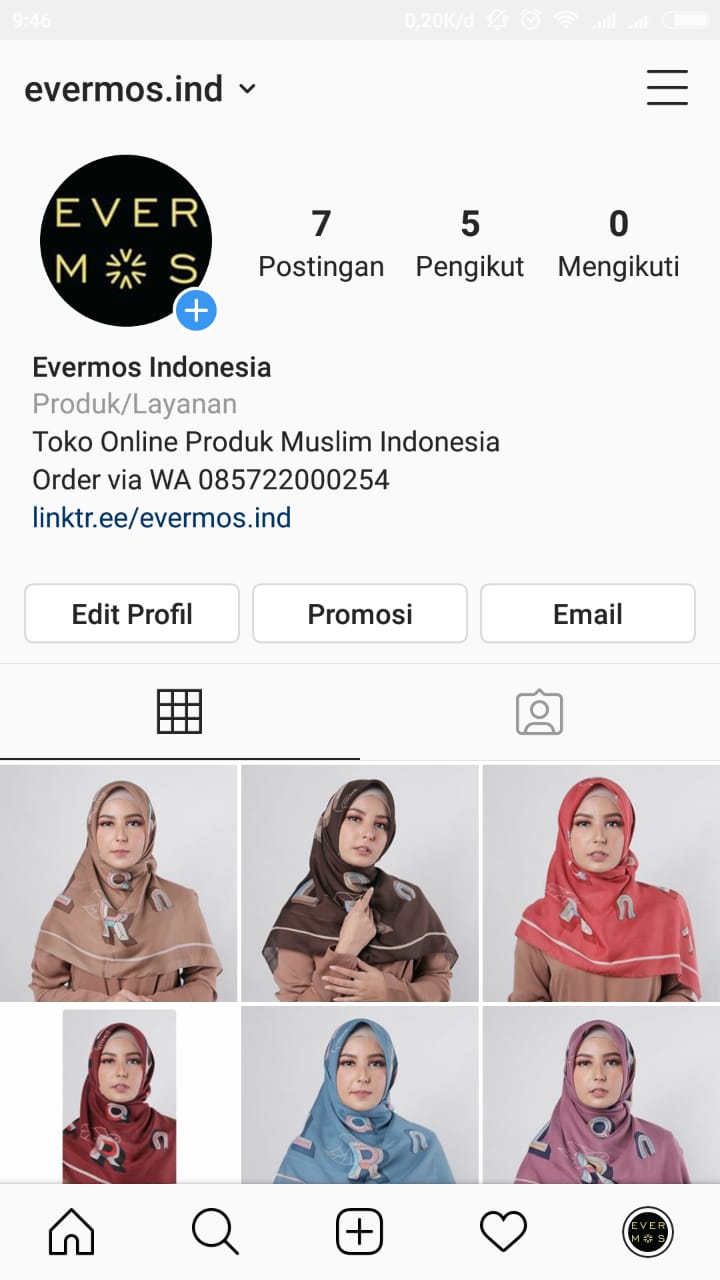The height and width of the screenshot is (1280, 720).
Task: Open the activity heart tab
Action: [503, 1232]
